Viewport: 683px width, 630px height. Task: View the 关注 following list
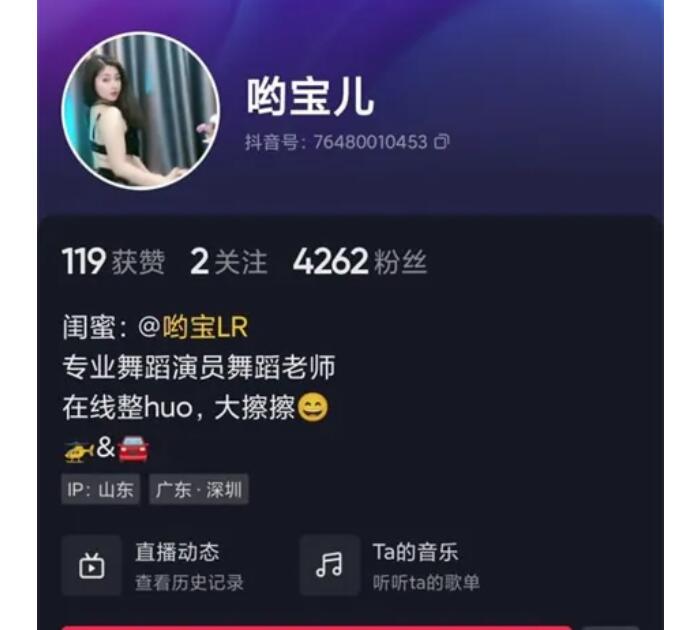click(229, 263)
